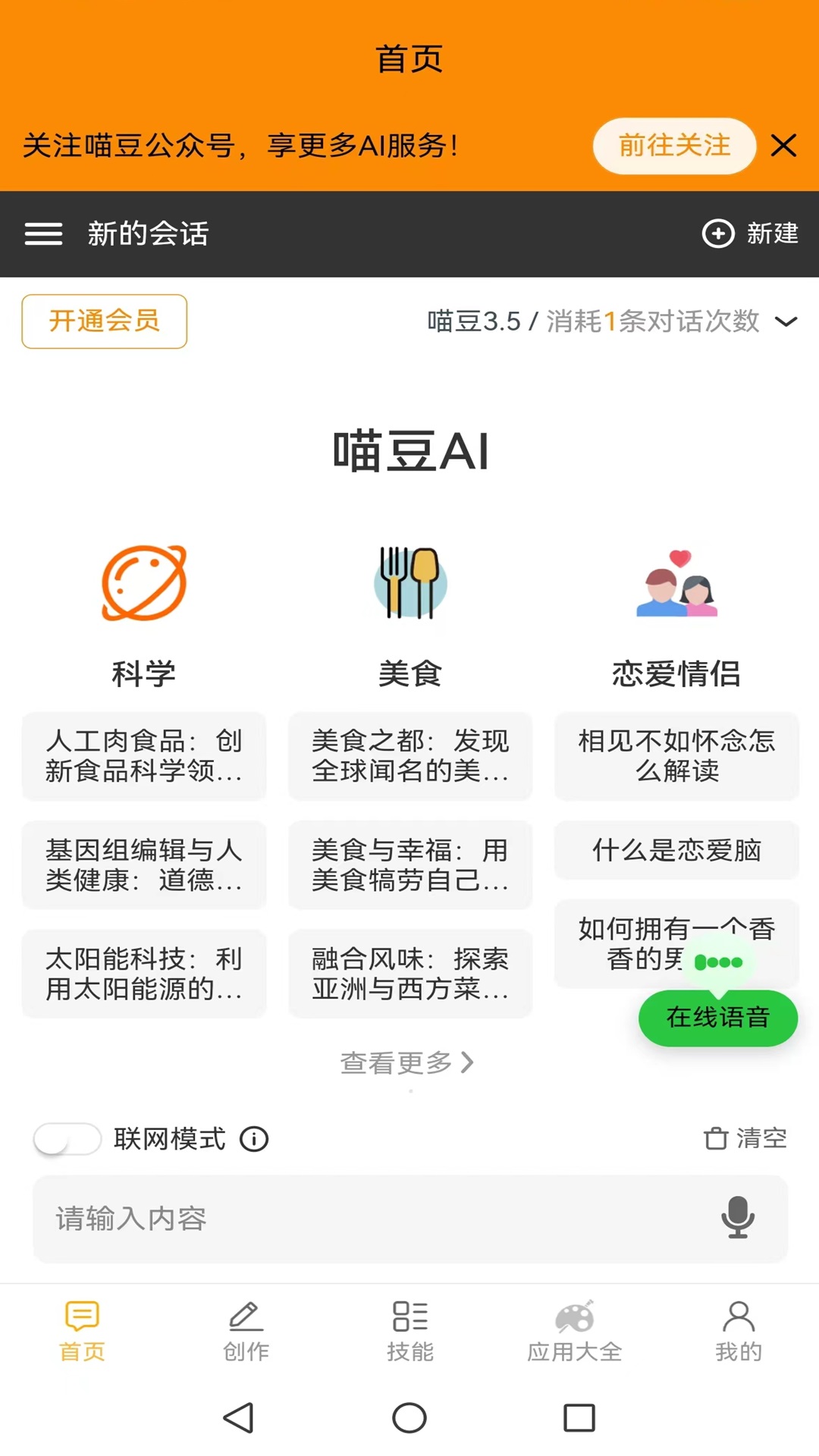Open the hamburger menu beside 新的会话
The image size is (819, 1456).
pos(43,234)
